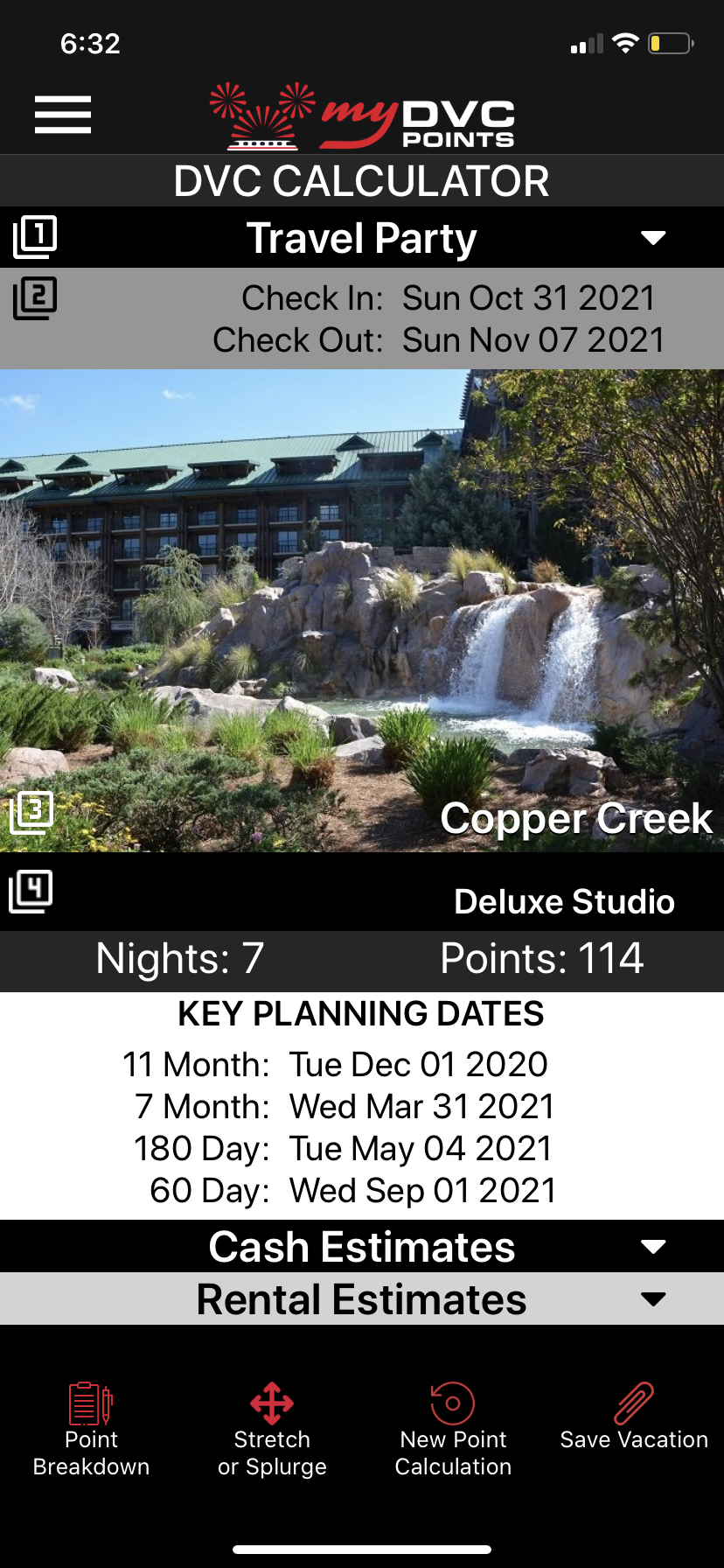Change the check-in and check-out dates
This screenshot has height=1568, width=724.
362,318
